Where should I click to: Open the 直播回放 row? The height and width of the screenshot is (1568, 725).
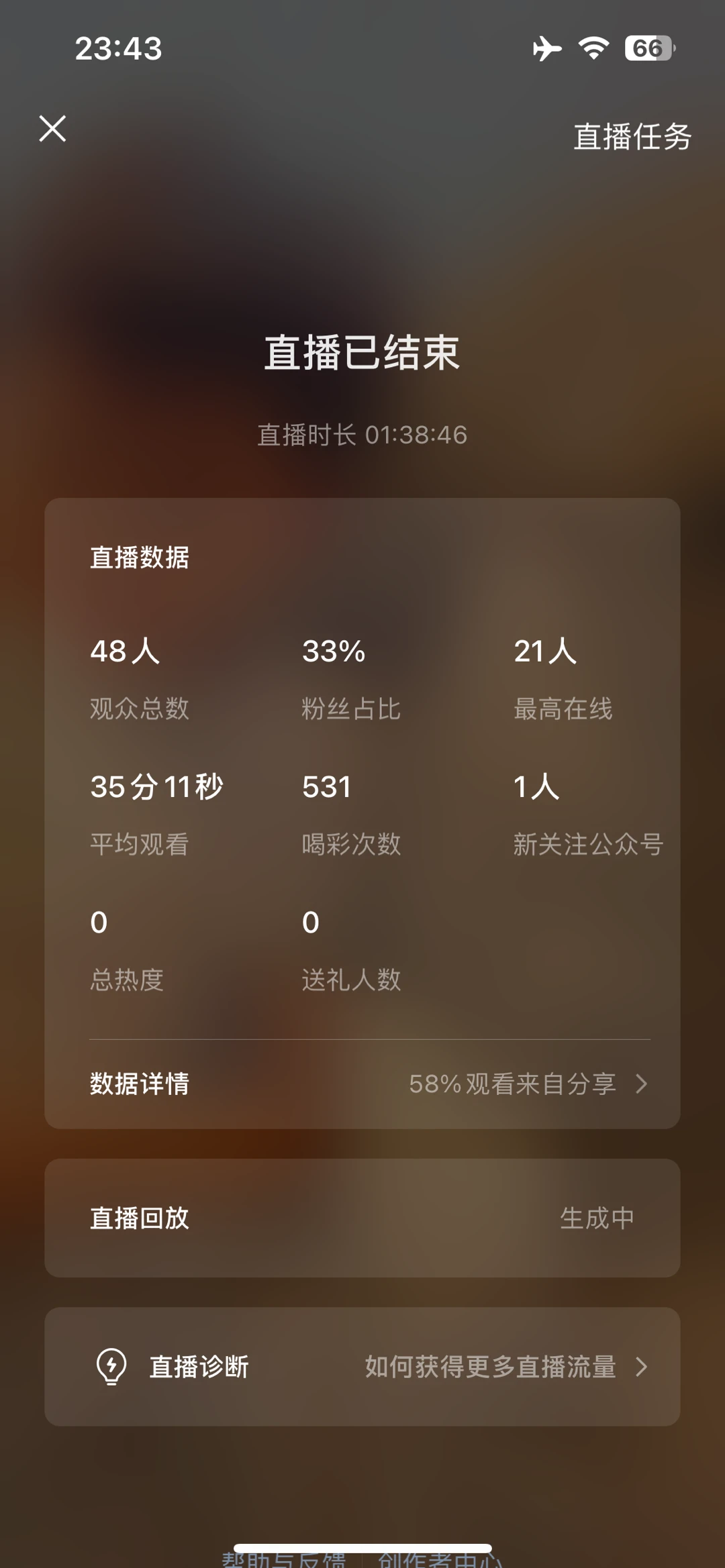362,1218
